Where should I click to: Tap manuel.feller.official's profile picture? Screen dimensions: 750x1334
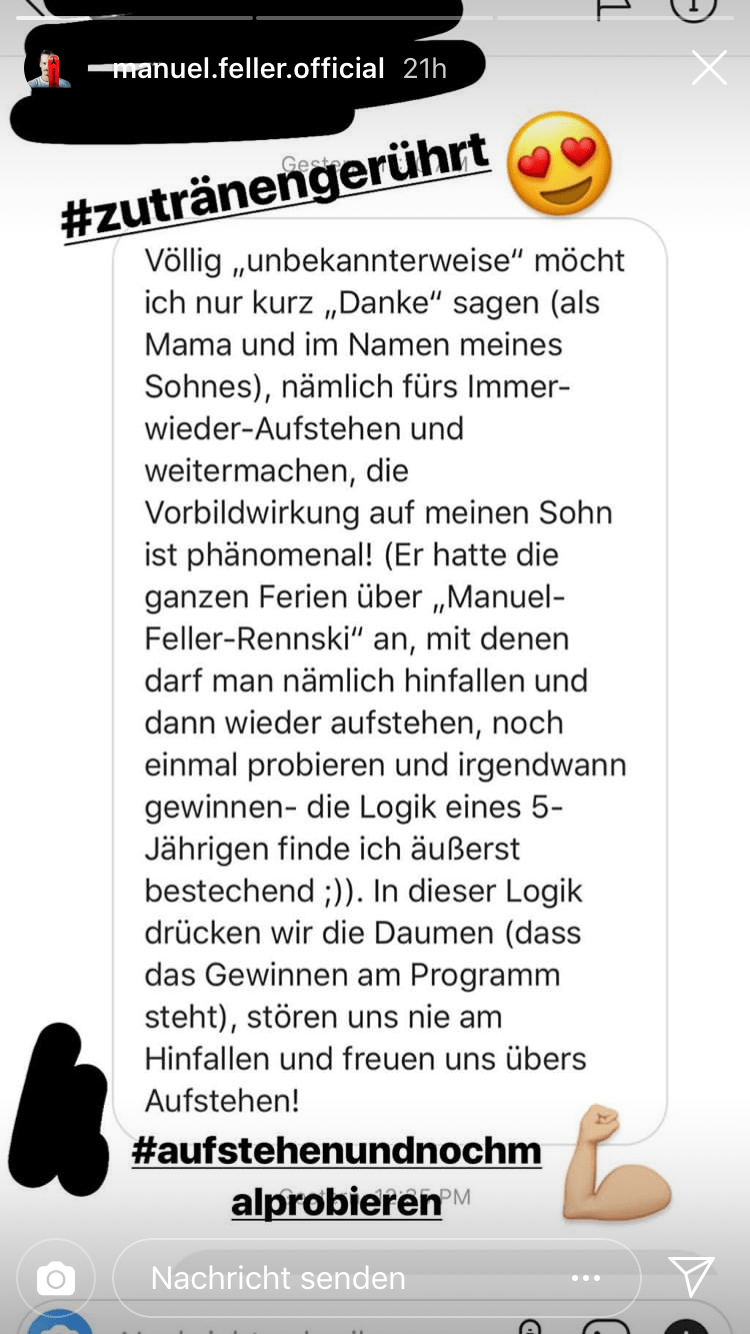[50, 68]
